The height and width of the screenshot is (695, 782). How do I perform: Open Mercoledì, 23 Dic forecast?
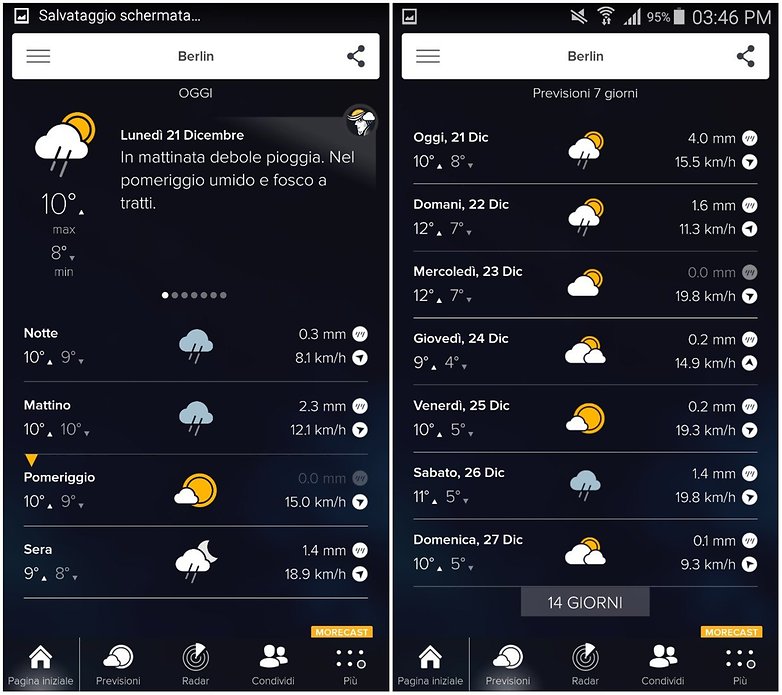(x=585, y=283)
